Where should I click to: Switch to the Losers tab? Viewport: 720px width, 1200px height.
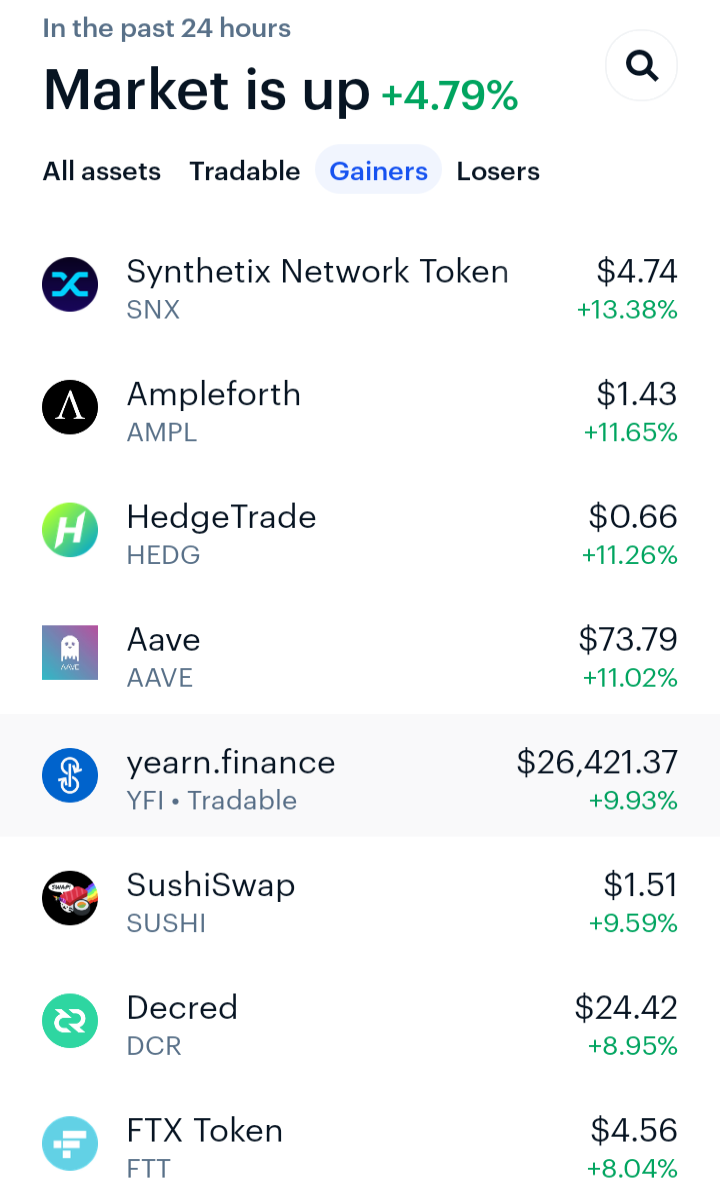(498, 171)
